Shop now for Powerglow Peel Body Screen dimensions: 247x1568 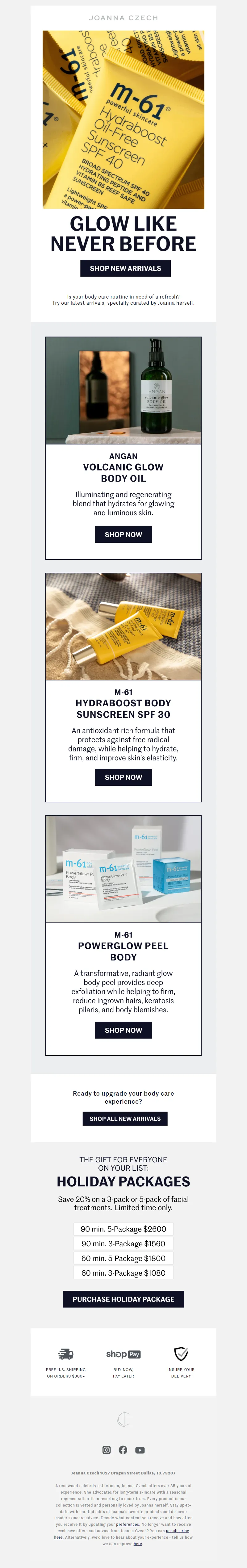[x=124, y=1030]
